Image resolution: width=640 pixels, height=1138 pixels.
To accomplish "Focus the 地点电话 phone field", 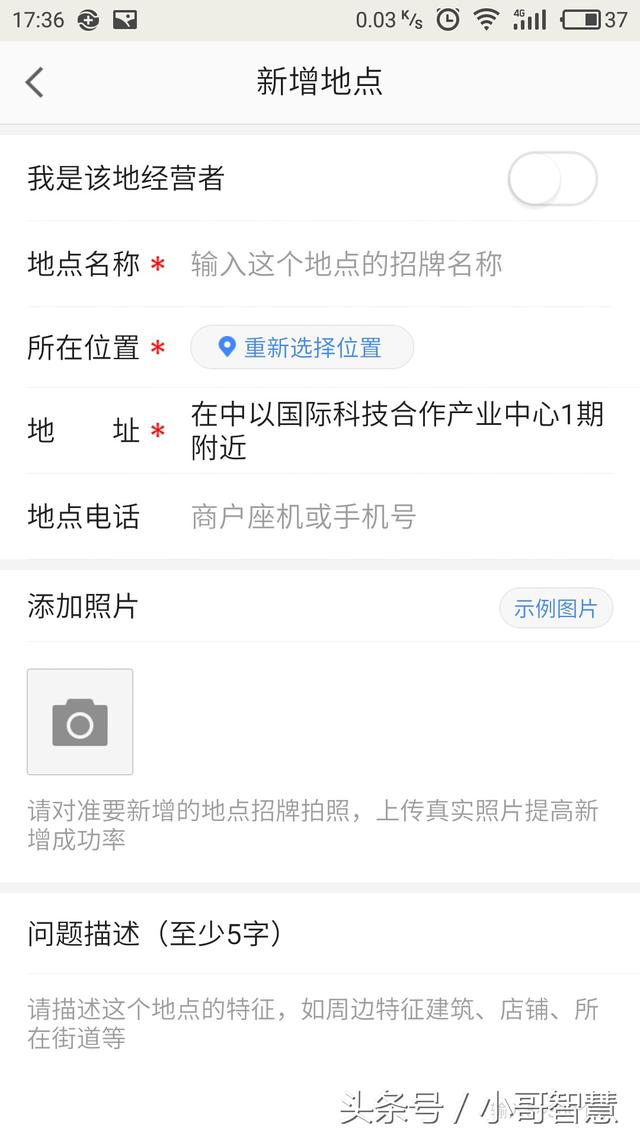I will [400, 517].
